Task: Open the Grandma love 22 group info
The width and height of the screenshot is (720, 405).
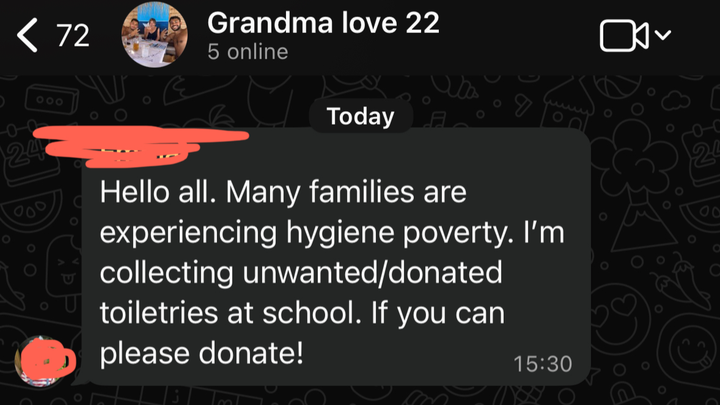Action: pos(322,24)
